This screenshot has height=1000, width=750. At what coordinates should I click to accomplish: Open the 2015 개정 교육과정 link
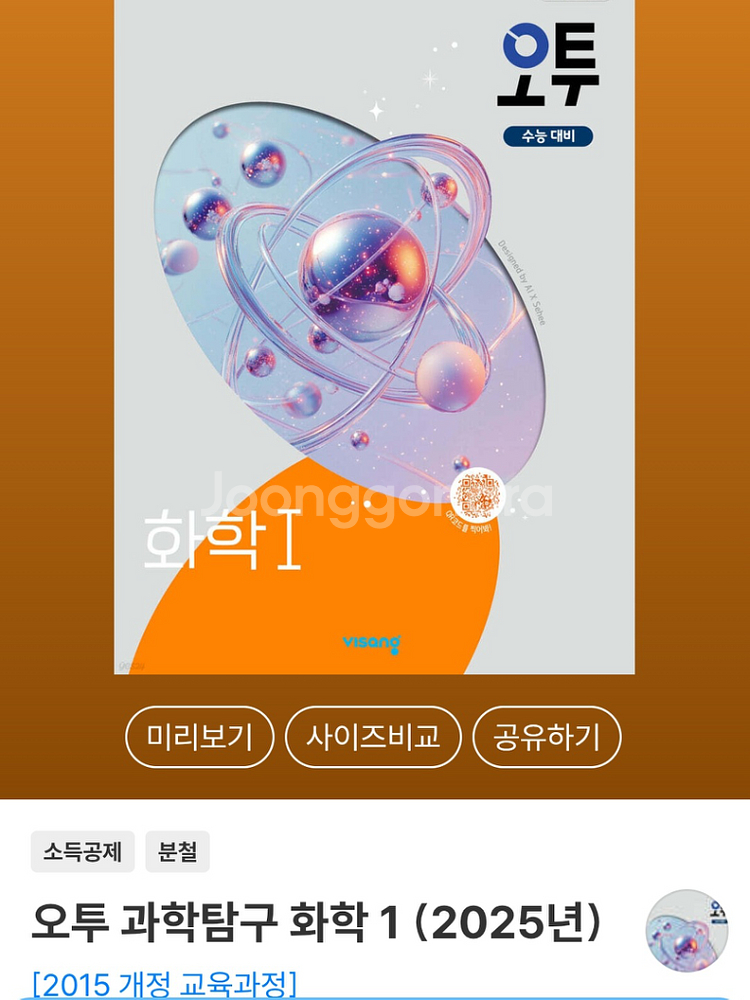(165, 983)
